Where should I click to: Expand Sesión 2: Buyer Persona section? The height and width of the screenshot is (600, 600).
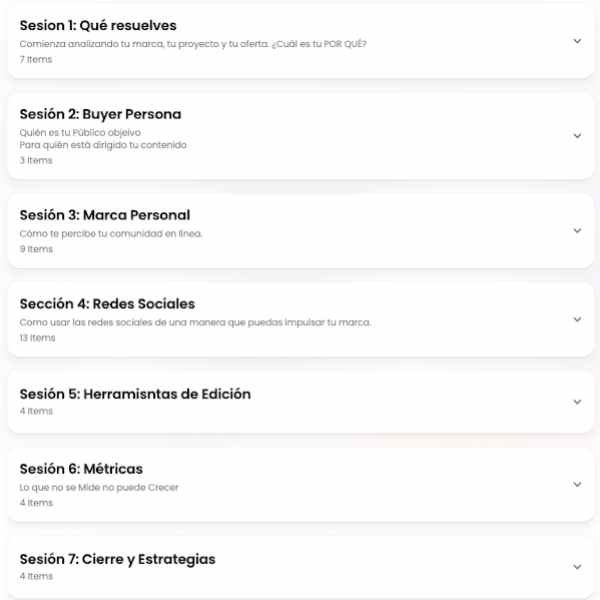pos(577,136)
